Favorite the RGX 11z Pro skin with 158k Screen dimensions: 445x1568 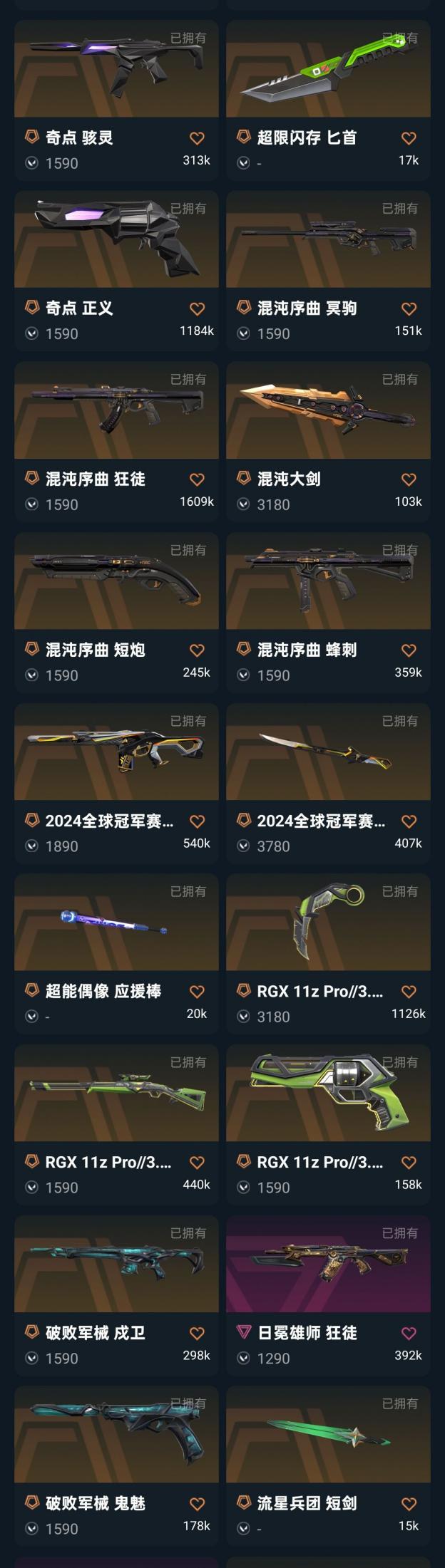tap(409, 1163)
